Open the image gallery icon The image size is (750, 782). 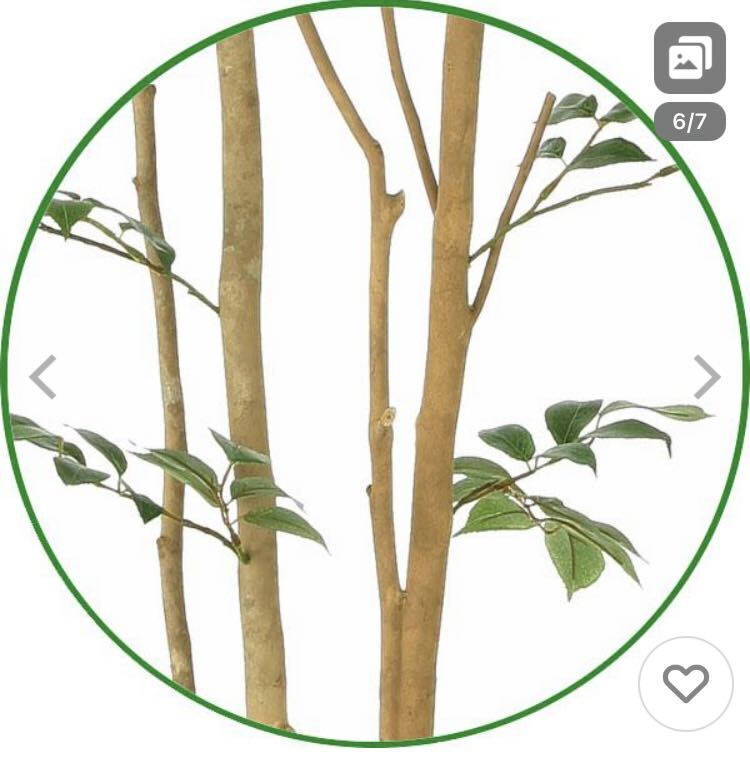coord(689,58)
